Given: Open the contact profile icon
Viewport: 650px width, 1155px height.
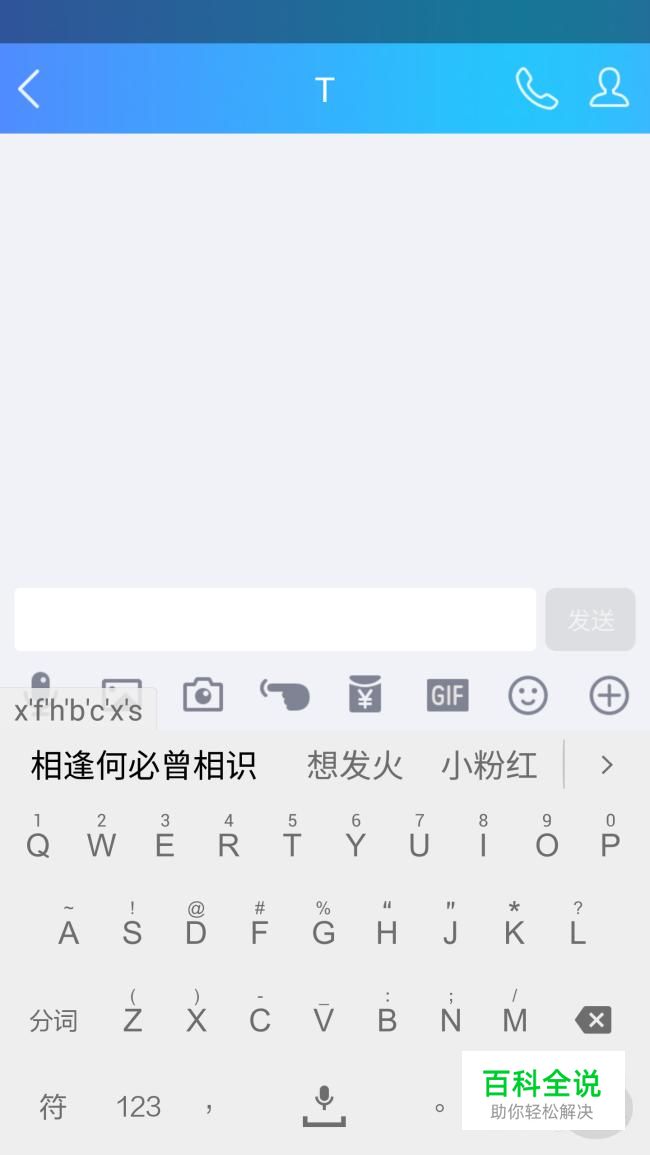Looking at the screenshot, I should [x=608, y=89].
